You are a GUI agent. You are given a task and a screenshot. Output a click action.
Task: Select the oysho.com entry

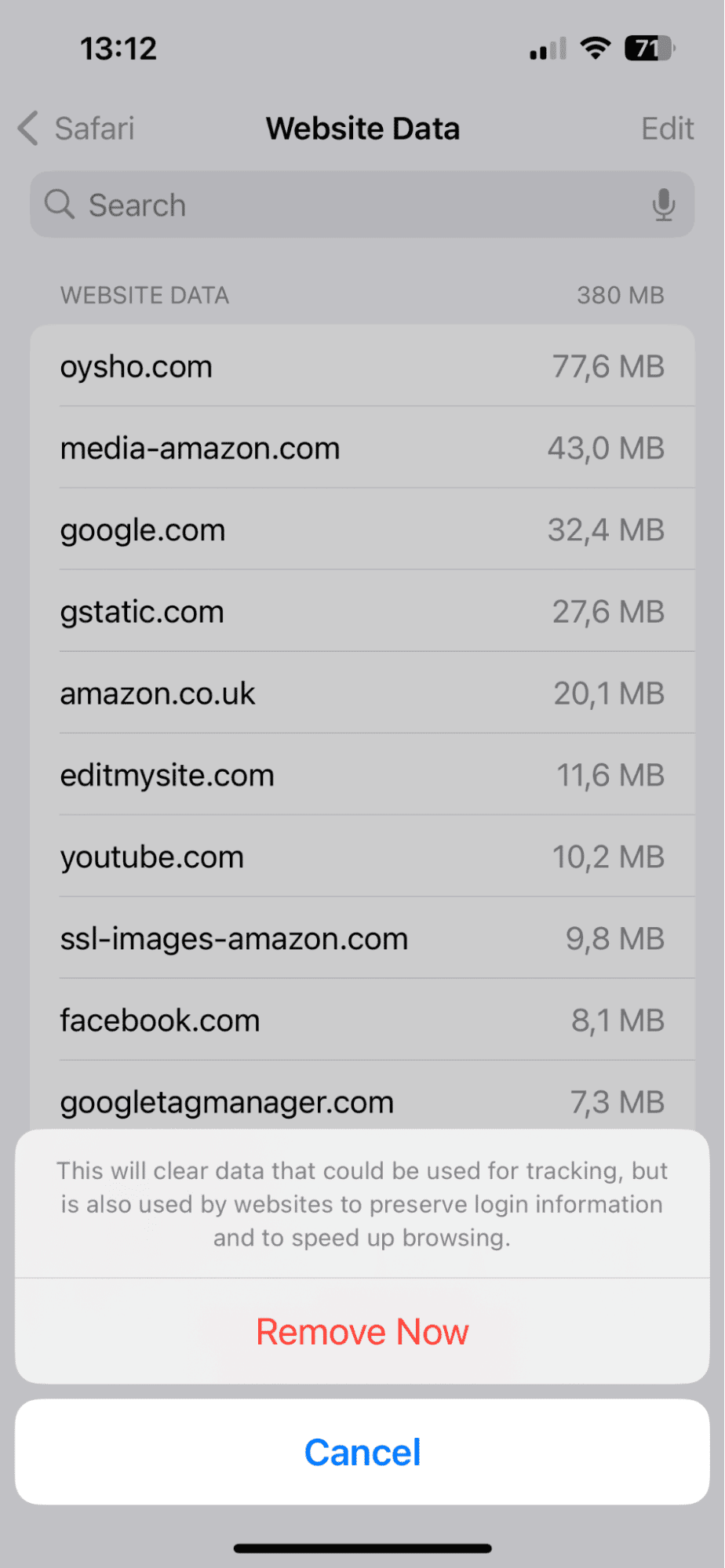tap(362, 366)
